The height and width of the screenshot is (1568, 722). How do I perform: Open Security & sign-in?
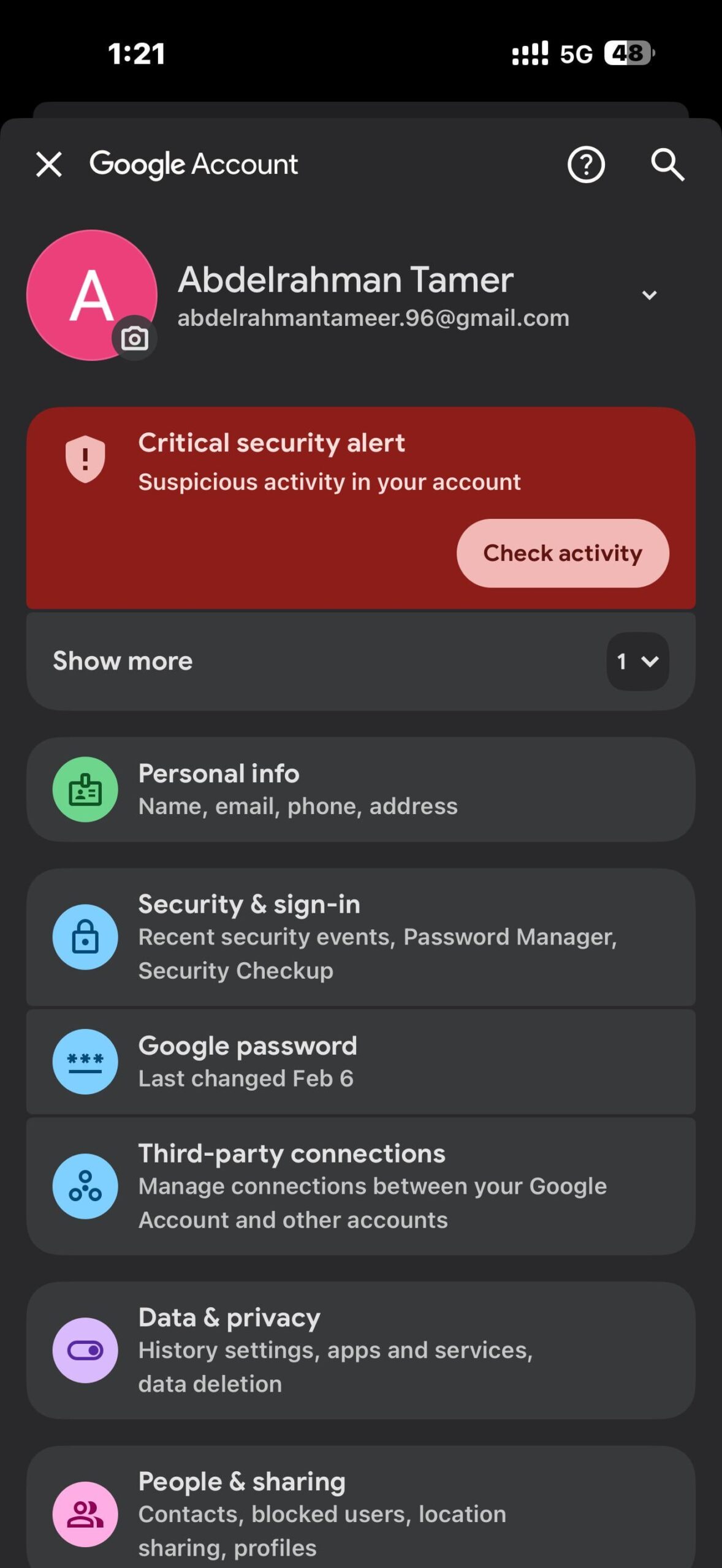point(360,937)
